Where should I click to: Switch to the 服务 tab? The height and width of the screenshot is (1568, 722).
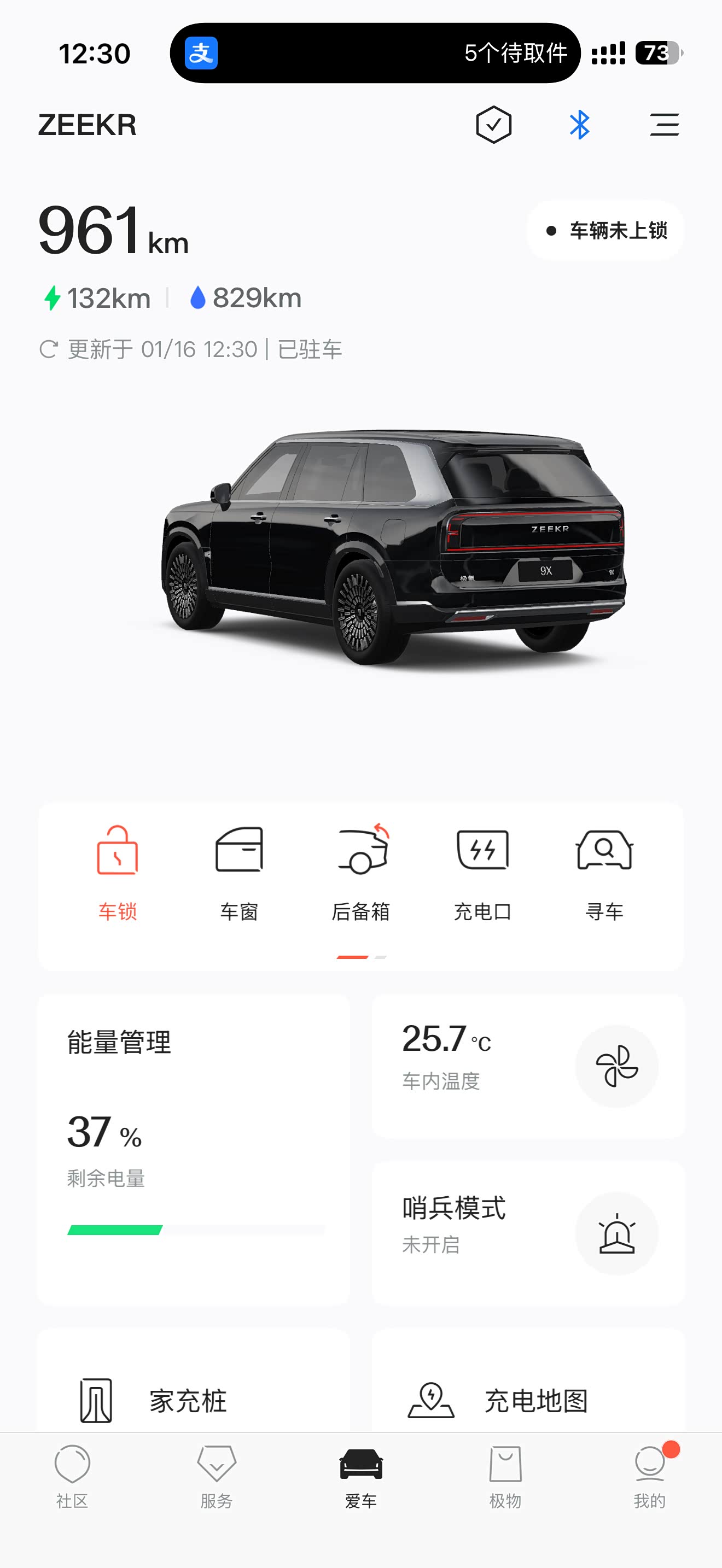[x=217, y=1476]
